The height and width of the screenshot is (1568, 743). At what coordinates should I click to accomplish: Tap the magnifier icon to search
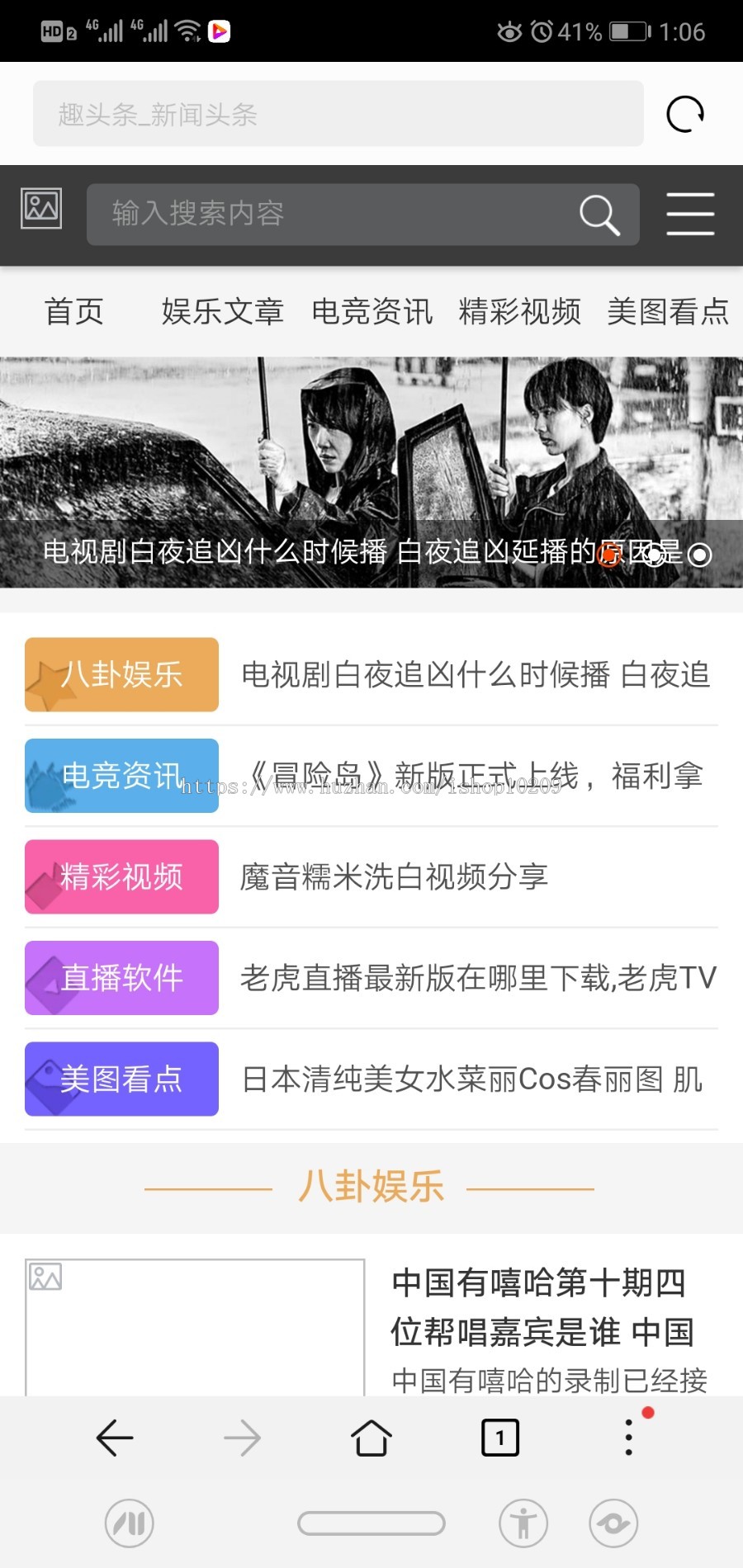(x=599, y=215)
